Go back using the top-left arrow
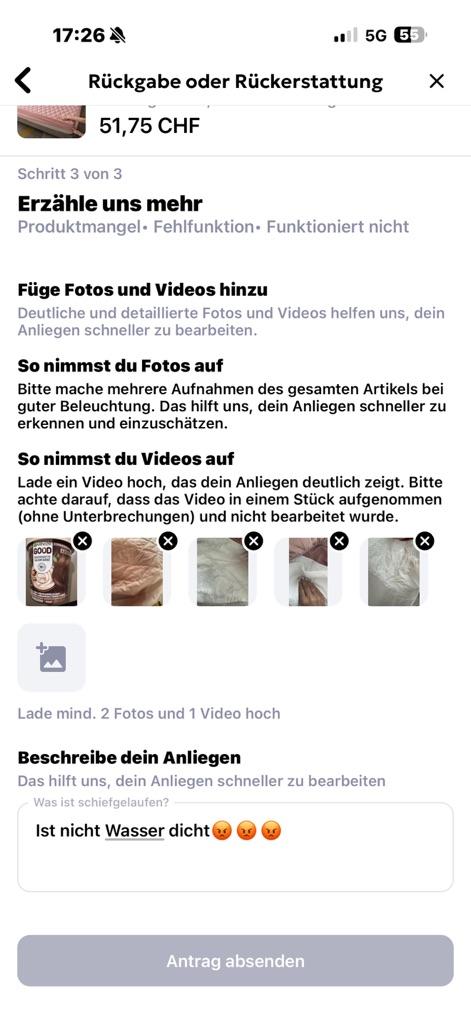471x1024 pixels. click(x=24, y=81)
